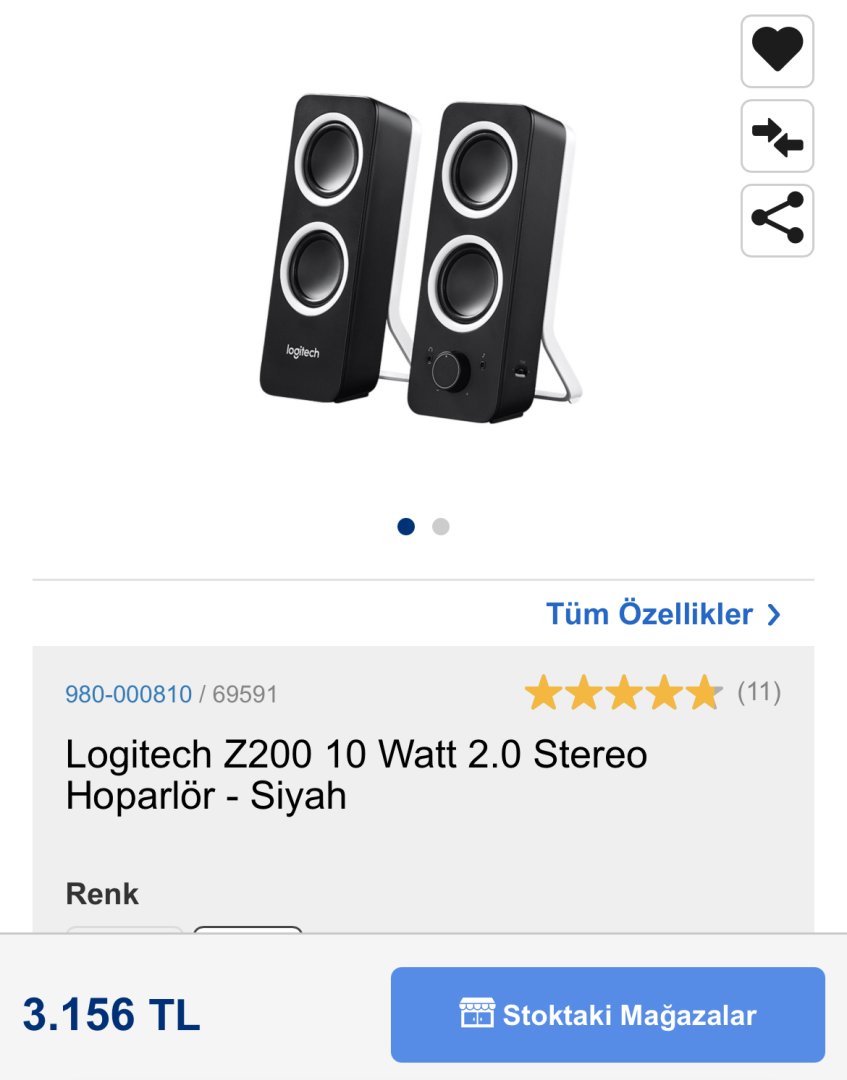This screenshot has height=1080, width=847.
Task: Open the Logitech speaker product image
Action: click(412, 258)
